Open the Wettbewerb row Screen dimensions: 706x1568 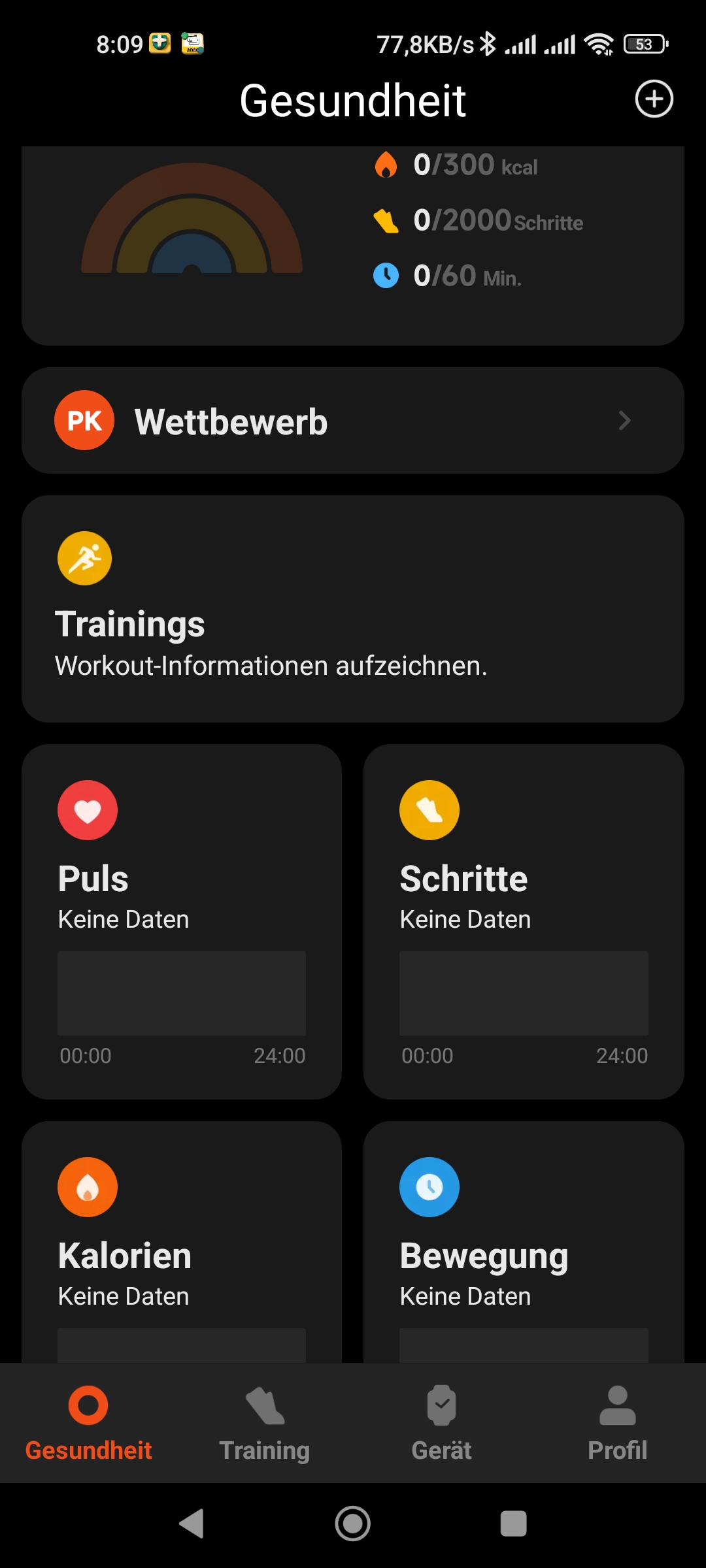point(353,421)
